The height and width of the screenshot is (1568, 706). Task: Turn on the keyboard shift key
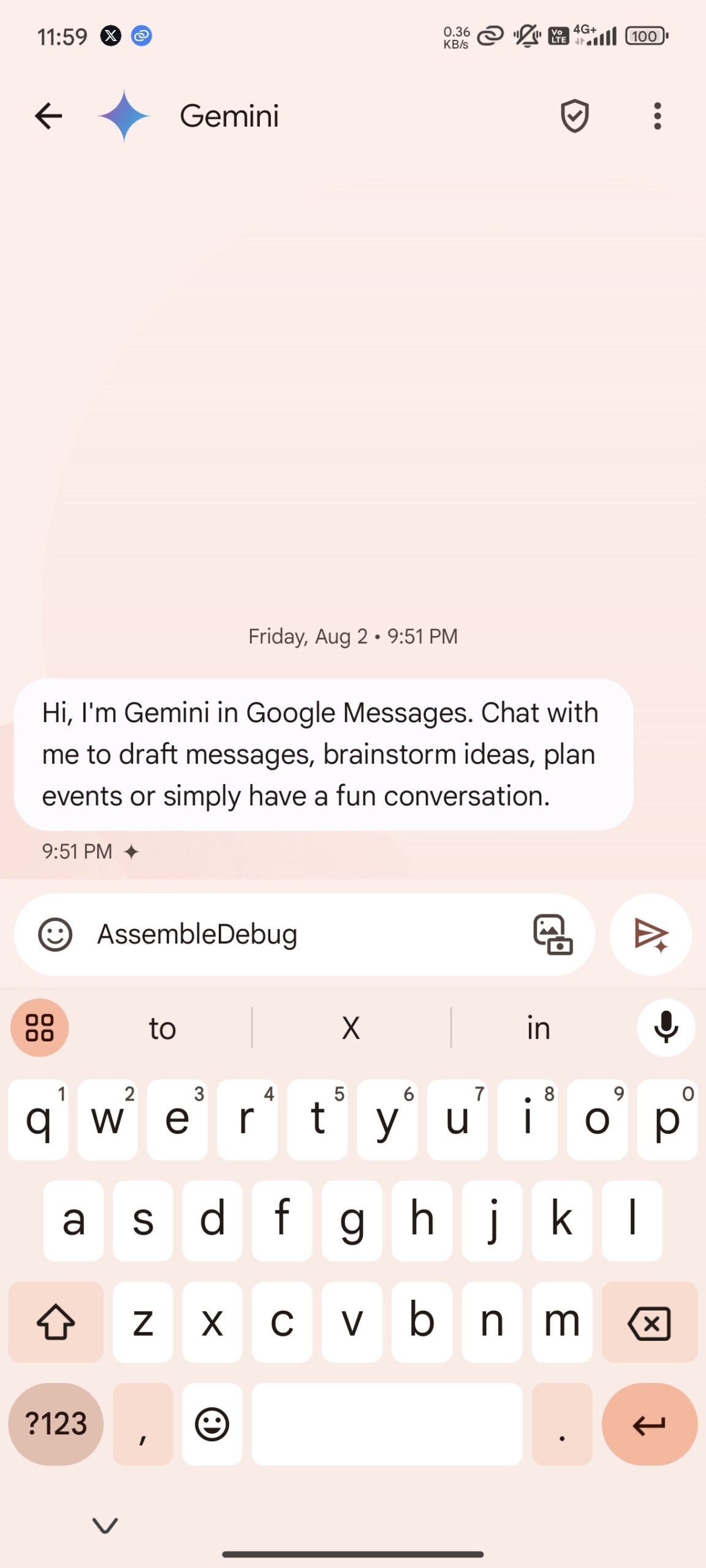56,1322
